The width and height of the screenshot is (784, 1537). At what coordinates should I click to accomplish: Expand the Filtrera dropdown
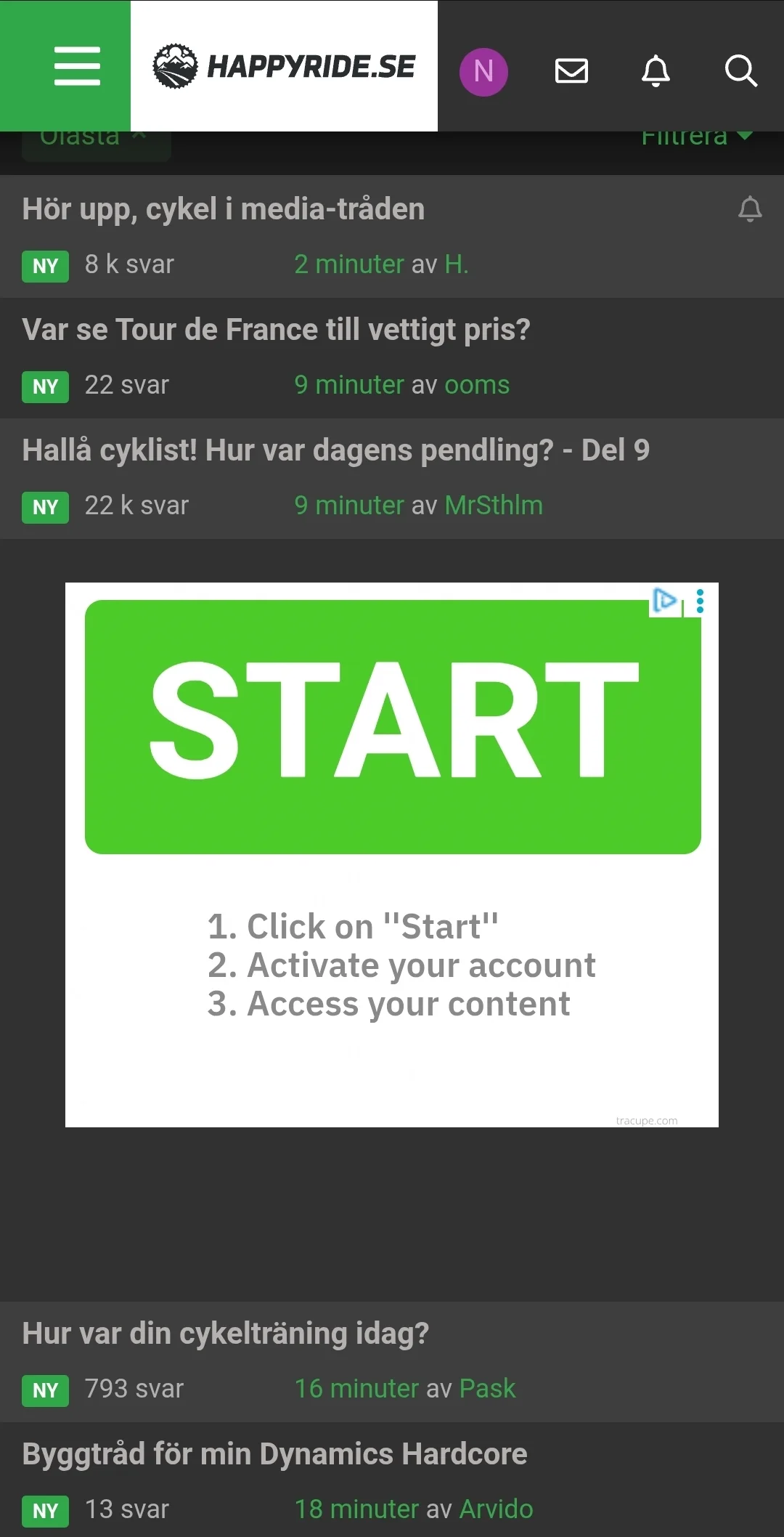[695, 137]
